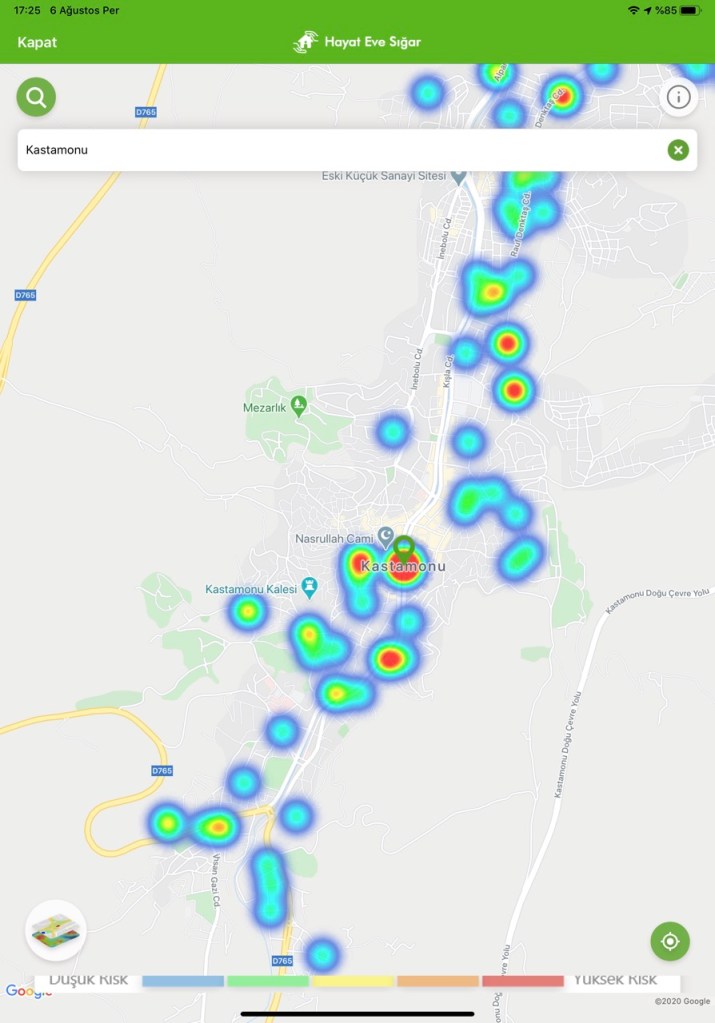Tap the Mezarlık place marker
The height and width of the screenshot is (1023, 715).
(299, 406)
